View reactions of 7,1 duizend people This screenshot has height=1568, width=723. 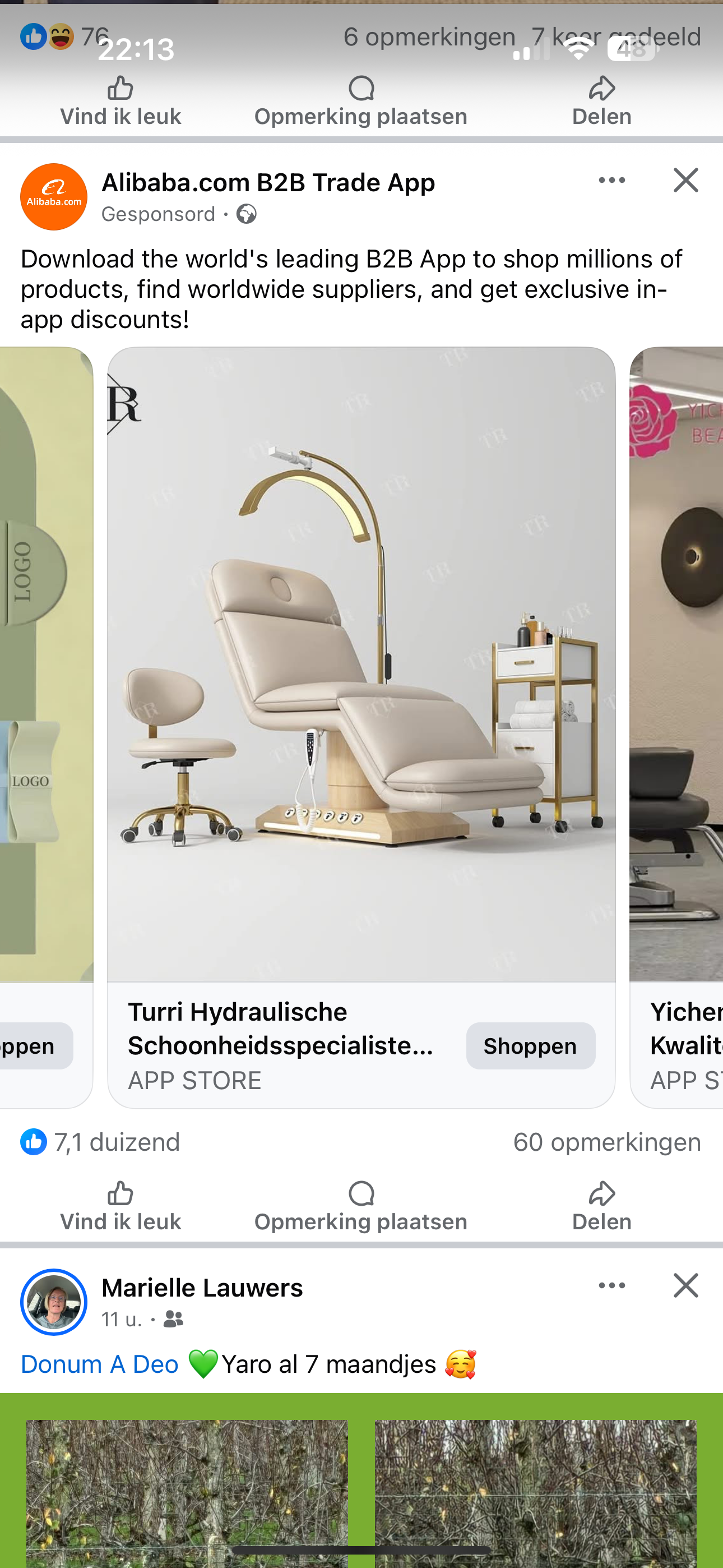click(100, 1142)
